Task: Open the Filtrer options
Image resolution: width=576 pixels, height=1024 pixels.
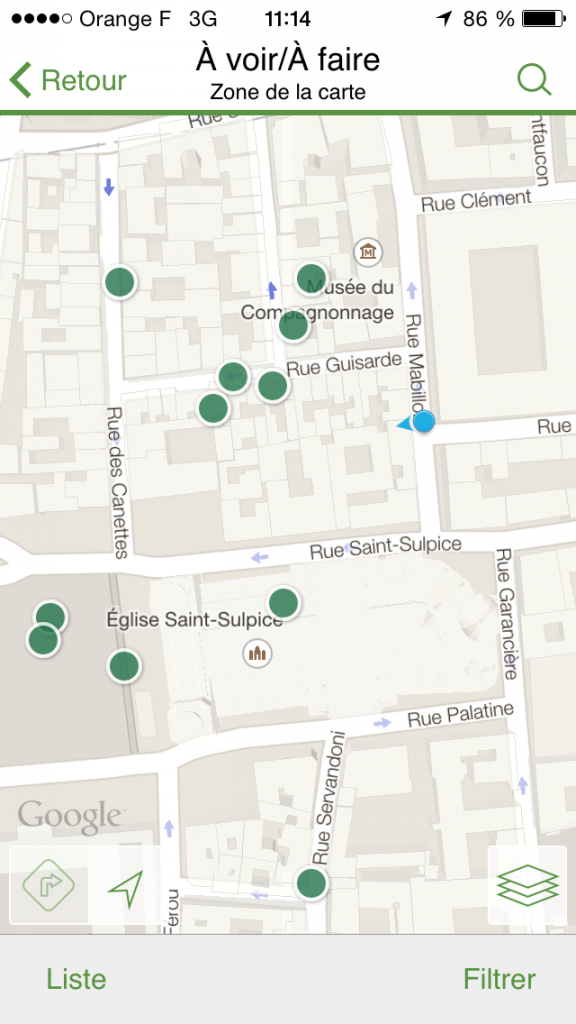Action: tap(499, 979)
